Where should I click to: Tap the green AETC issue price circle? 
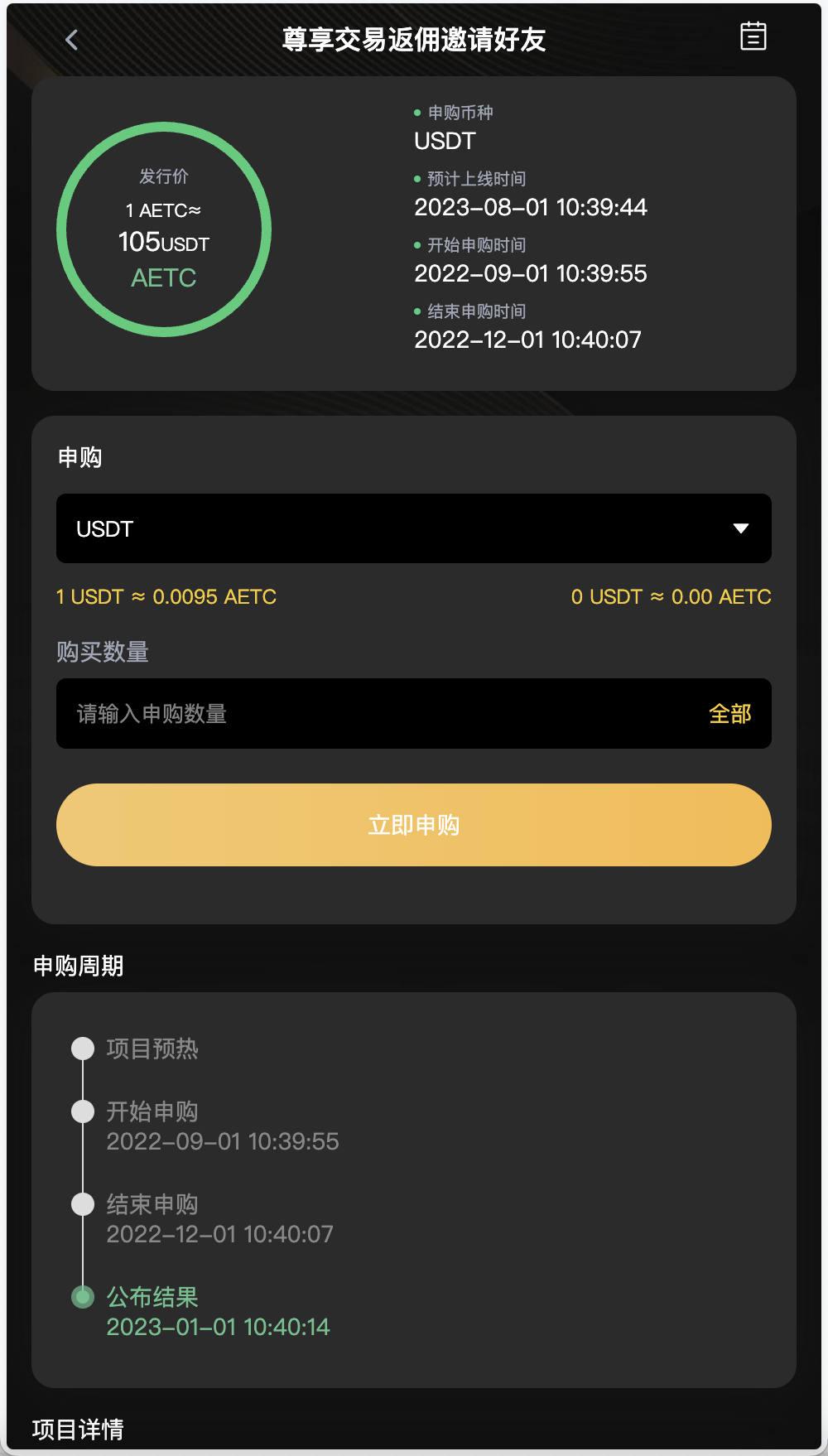pos(164,229)
